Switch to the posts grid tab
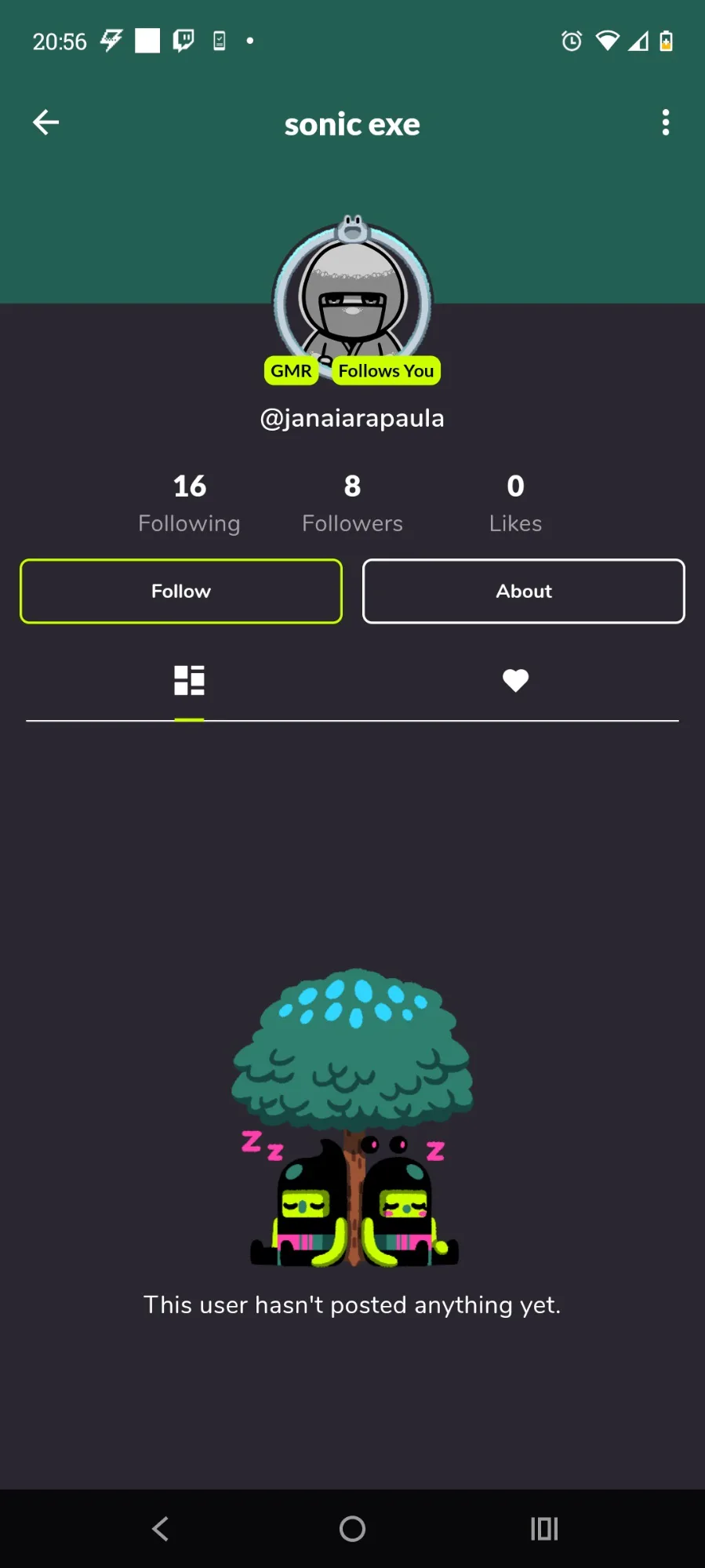 pyautogui.click(x=189, y=680)
